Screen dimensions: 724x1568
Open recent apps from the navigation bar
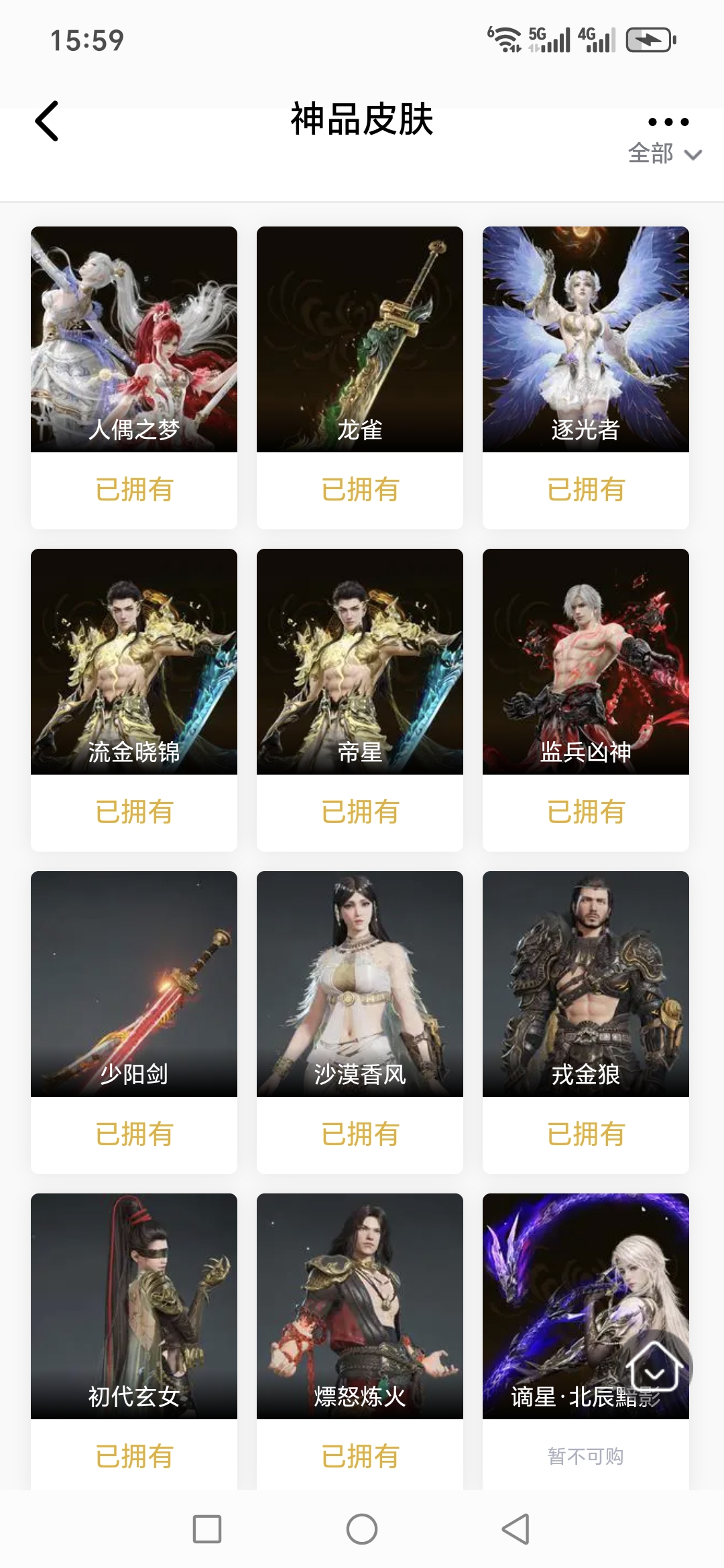click(207, 1529)
